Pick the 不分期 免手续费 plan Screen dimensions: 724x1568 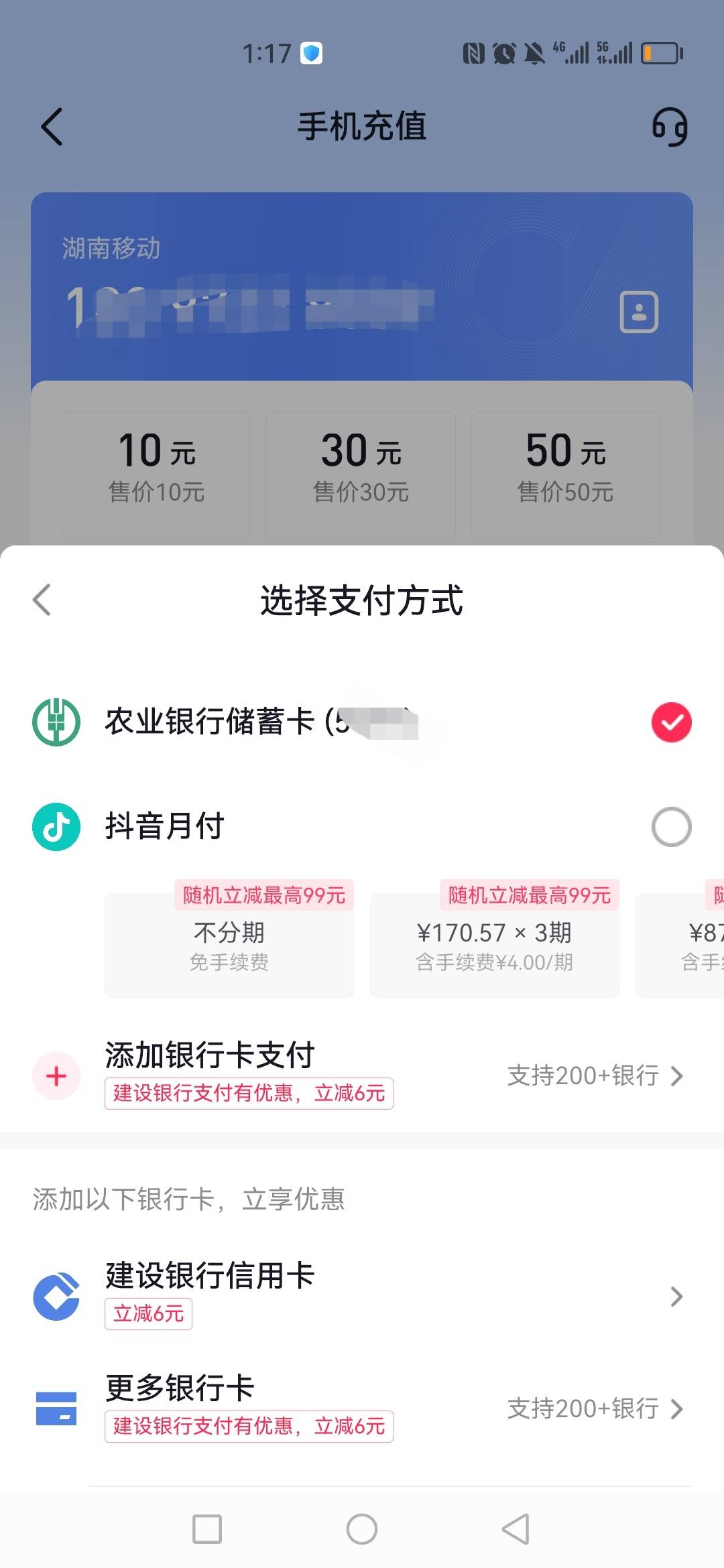pos(229,945)
